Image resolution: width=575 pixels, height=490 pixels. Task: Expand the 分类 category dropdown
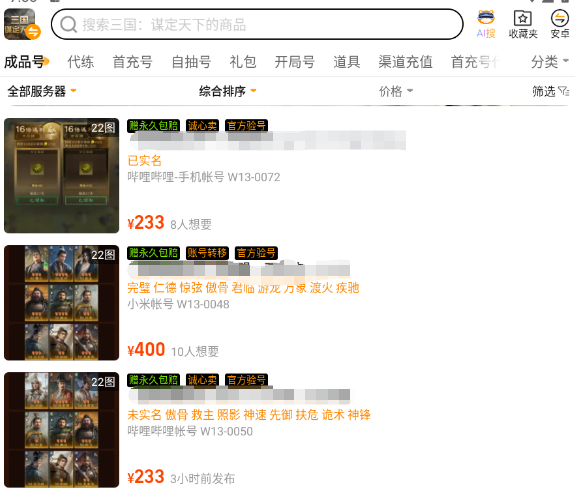(x=550, y=62)
